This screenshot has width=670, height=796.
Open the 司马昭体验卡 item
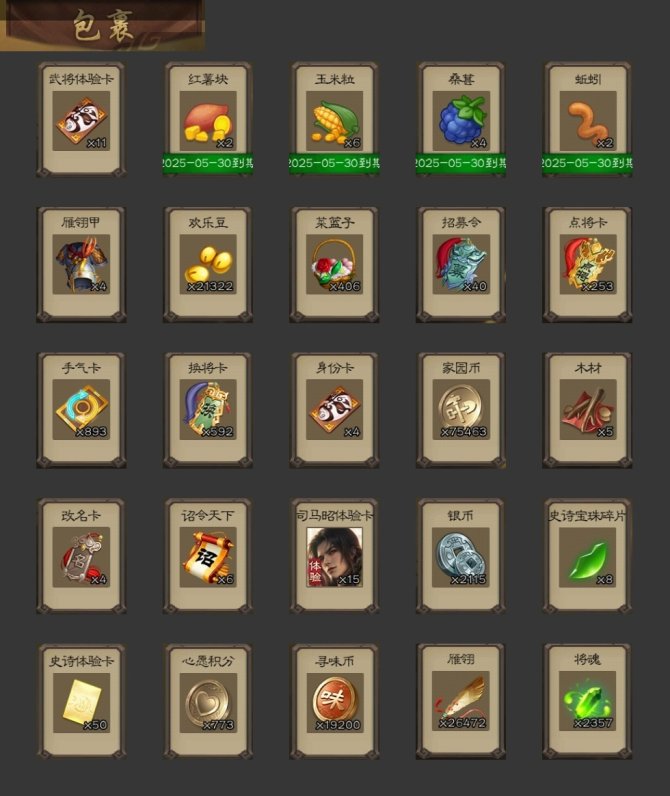(336, 557)
